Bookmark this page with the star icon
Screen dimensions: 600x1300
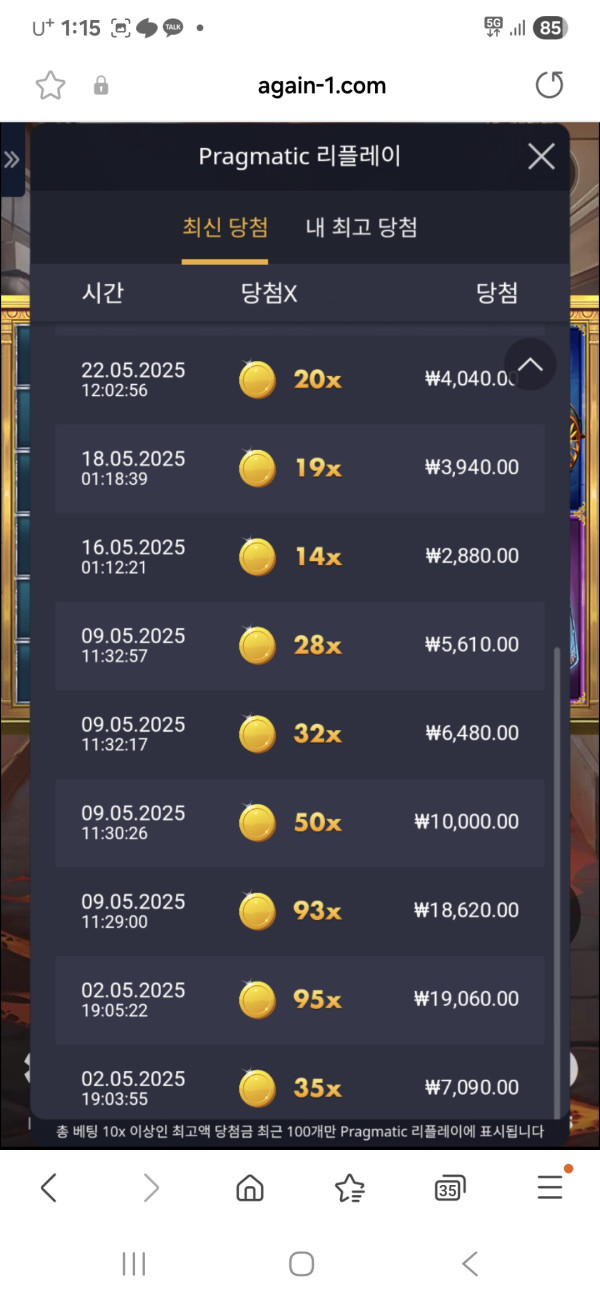point(49,86)
